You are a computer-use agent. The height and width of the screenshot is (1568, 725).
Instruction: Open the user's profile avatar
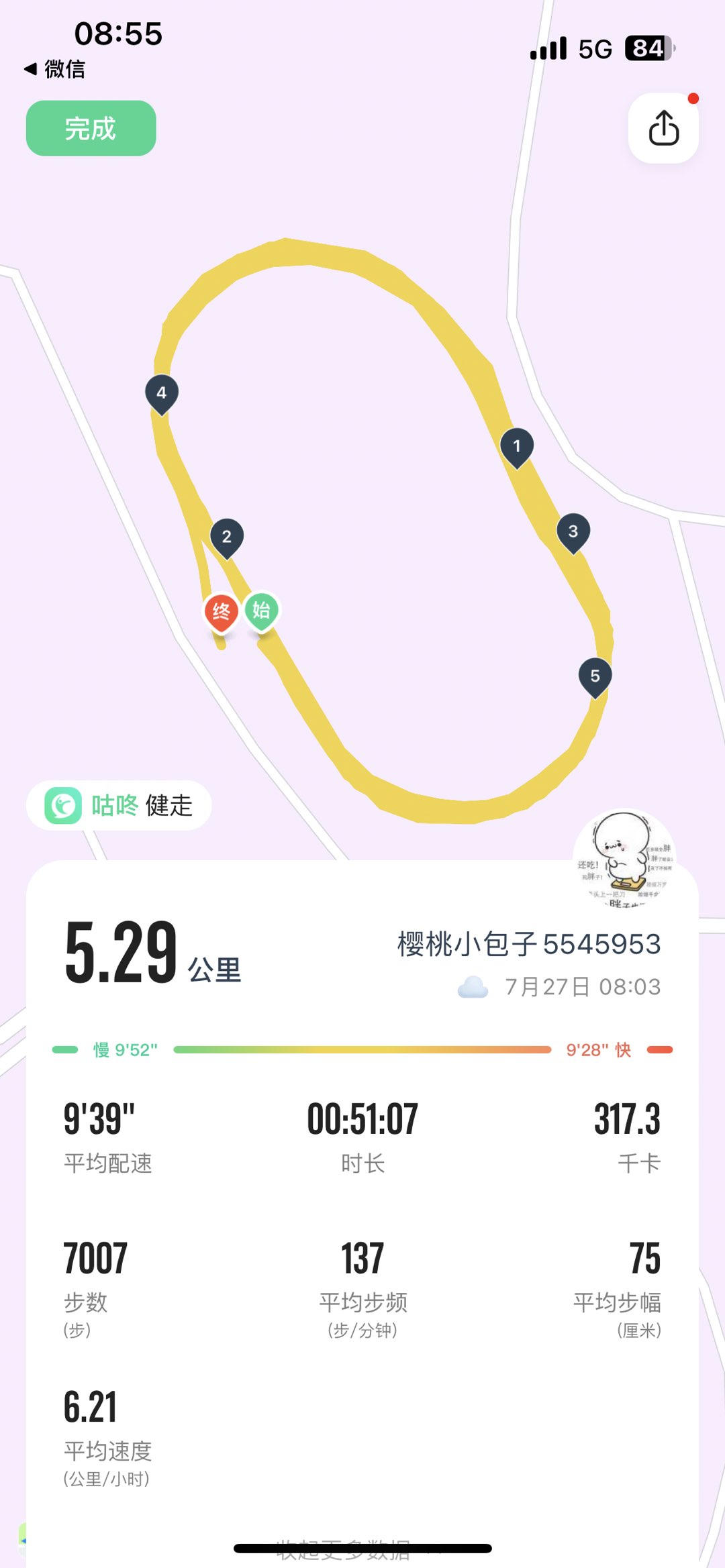click(624, 859)
